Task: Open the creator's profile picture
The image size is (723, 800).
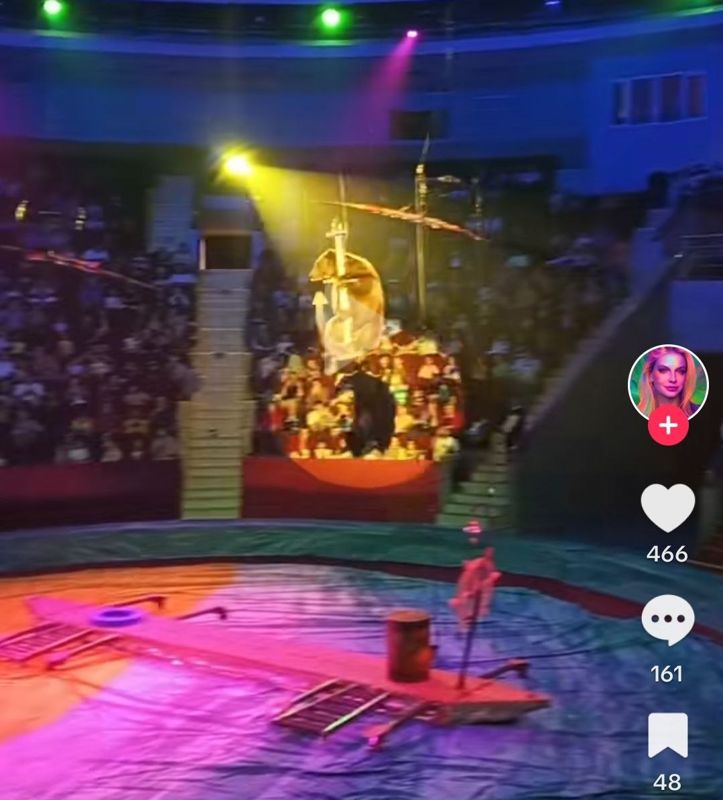Action: tap(667, 381)
